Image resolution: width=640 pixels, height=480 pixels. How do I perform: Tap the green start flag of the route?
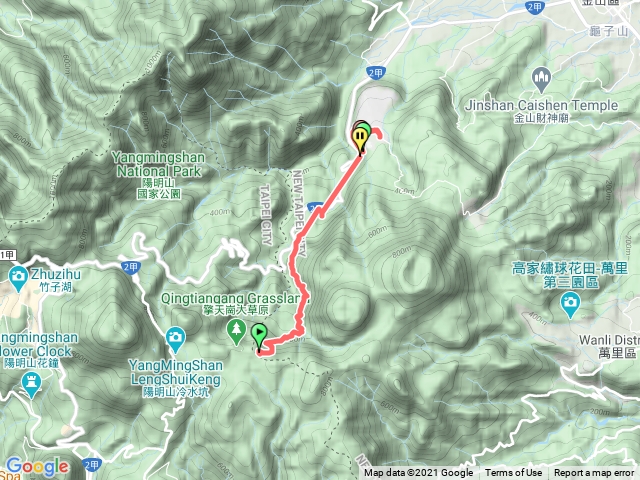pyautogui.click(x=260, y=335)
